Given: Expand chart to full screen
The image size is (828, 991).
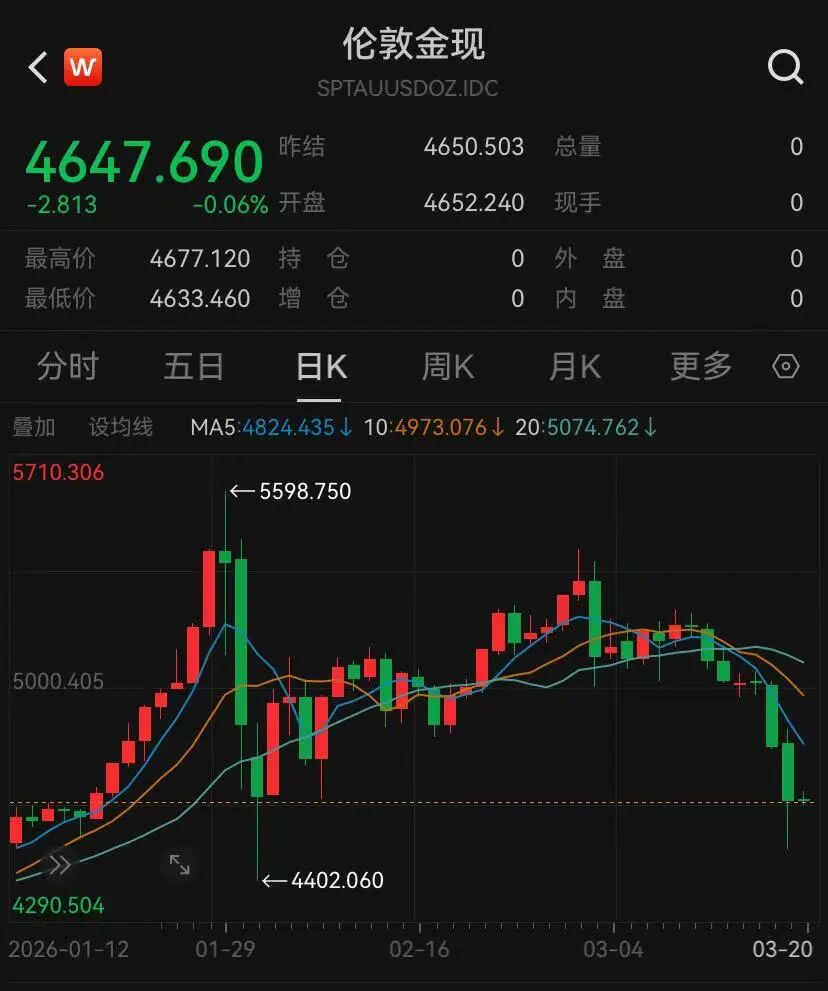Looking at the screenshot, I should pyautogui.click(x=180, y=865).
